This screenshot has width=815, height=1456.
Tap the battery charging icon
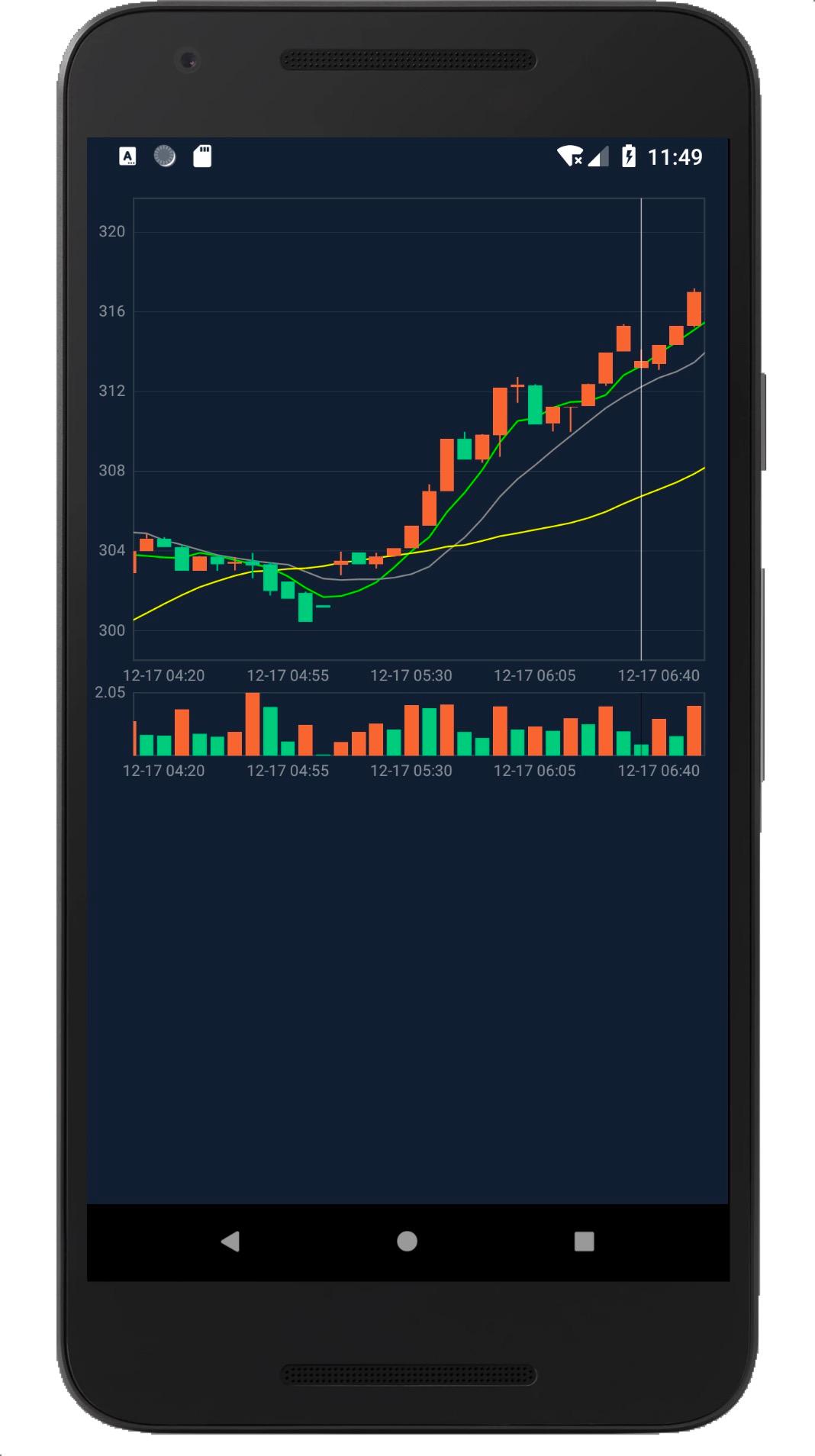pos(628,156)
